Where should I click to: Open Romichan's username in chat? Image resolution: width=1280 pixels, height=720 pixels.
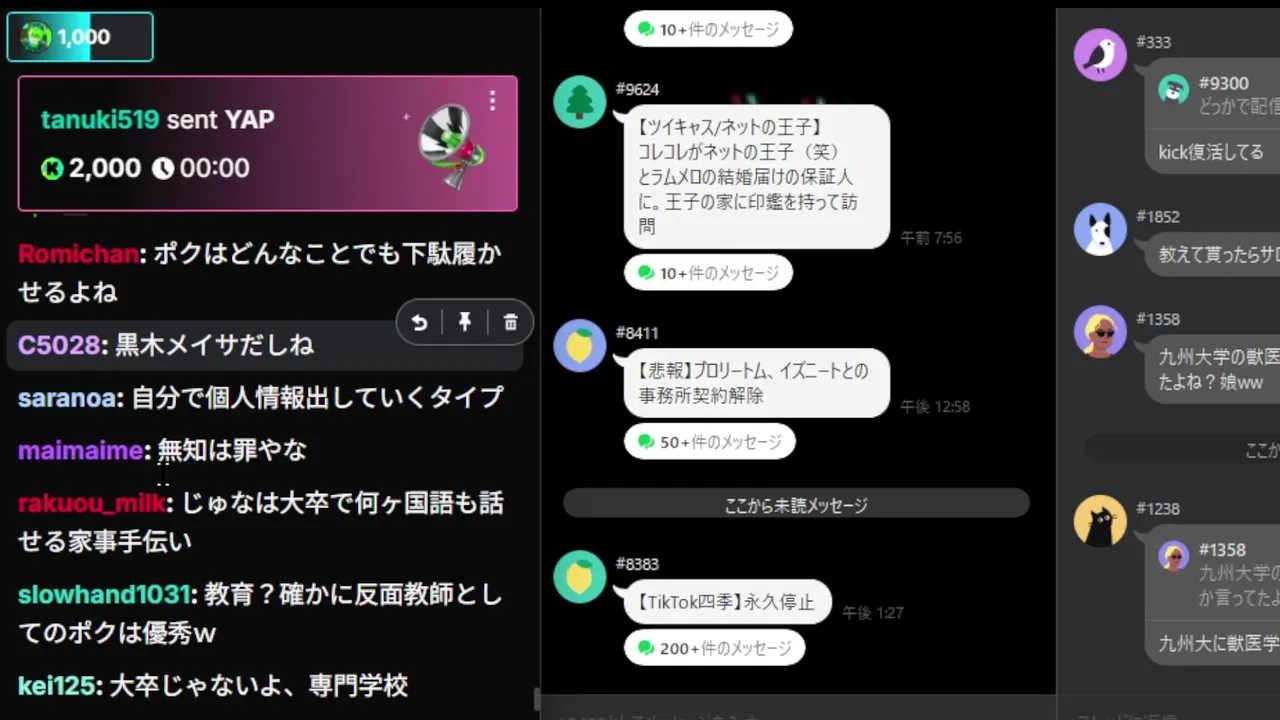(x=77, y=254)
